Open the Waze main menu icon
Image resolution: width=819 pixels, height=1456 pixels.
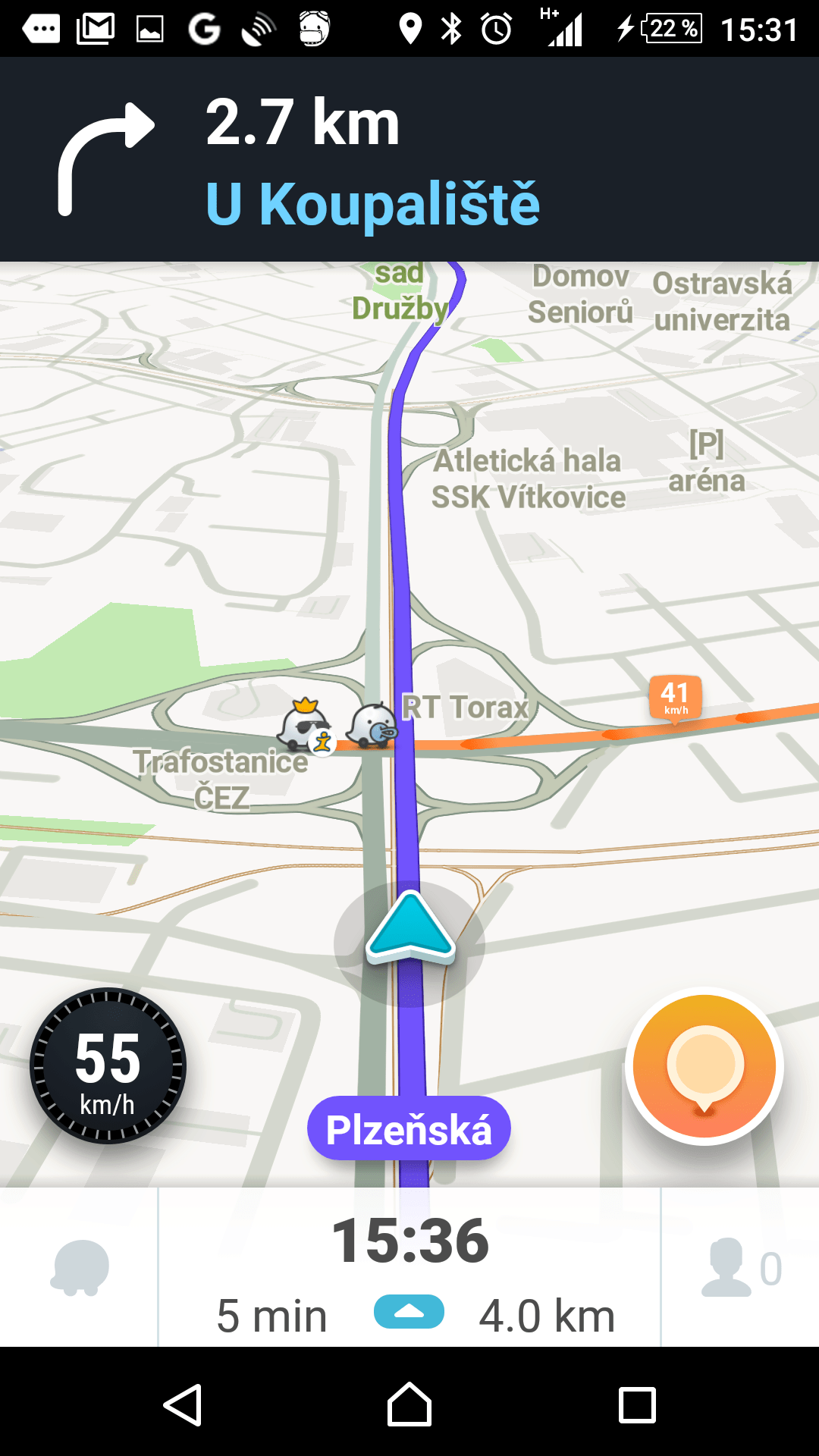pos(80,1267)
